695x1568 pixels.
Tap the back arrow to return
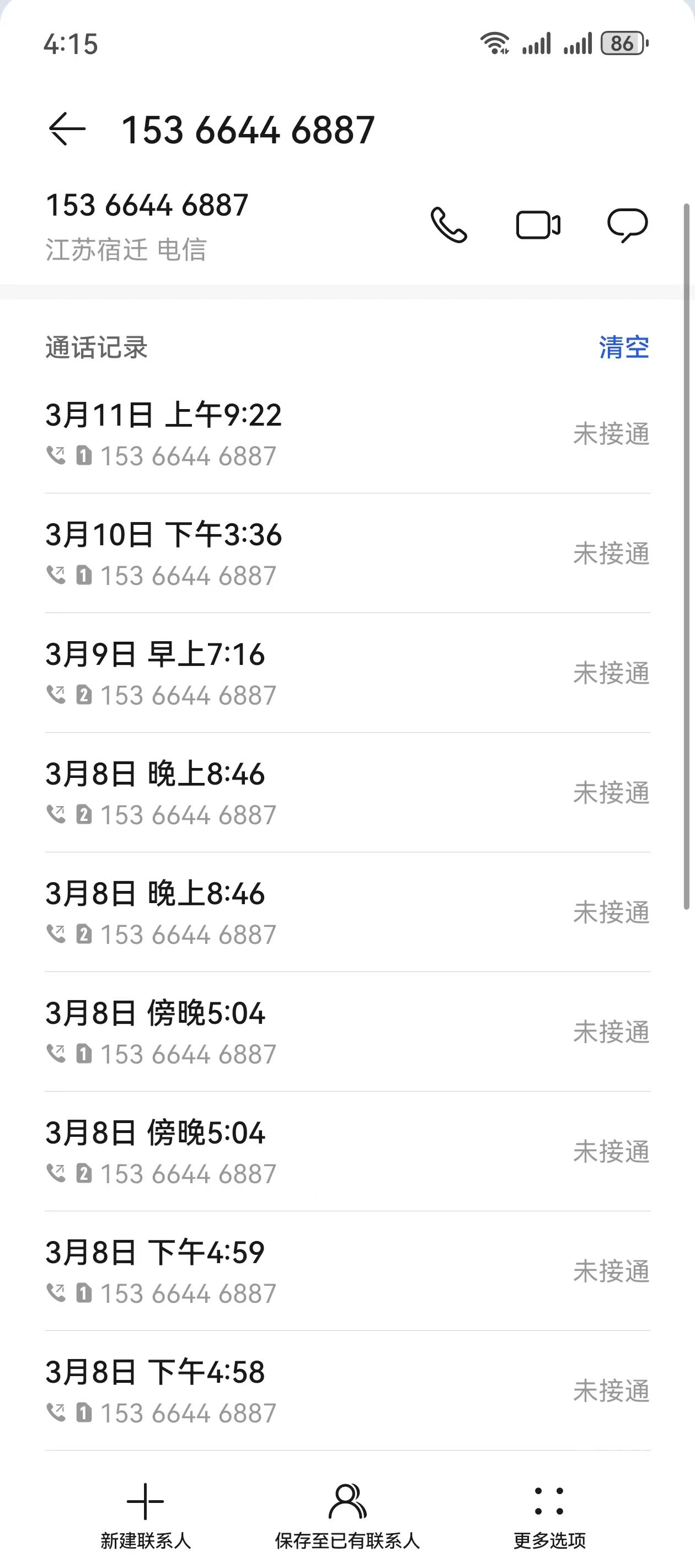66,129
